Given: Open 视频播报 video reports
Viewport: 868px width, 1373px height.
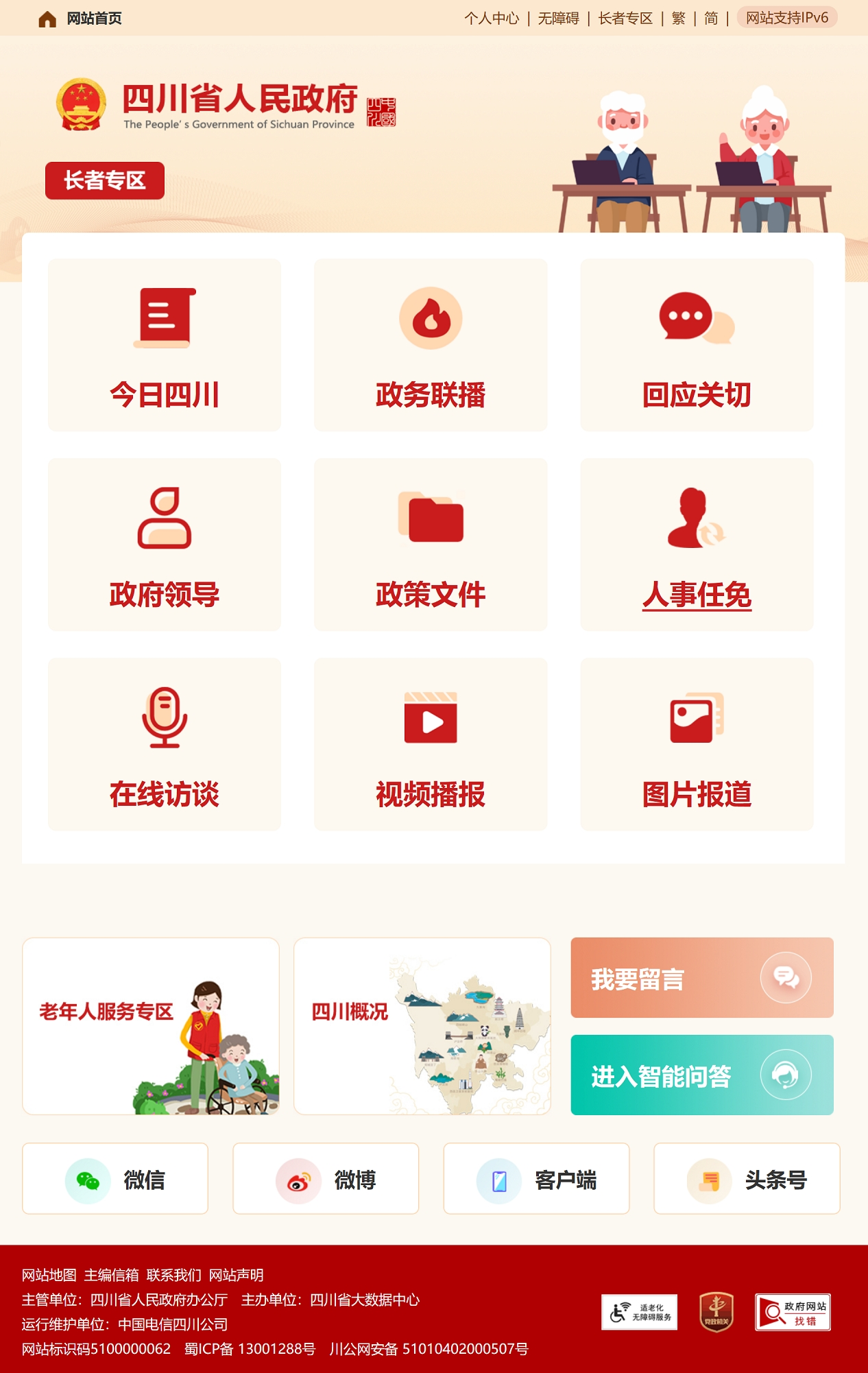Looking at the screenshot, I should pos(431,744).
